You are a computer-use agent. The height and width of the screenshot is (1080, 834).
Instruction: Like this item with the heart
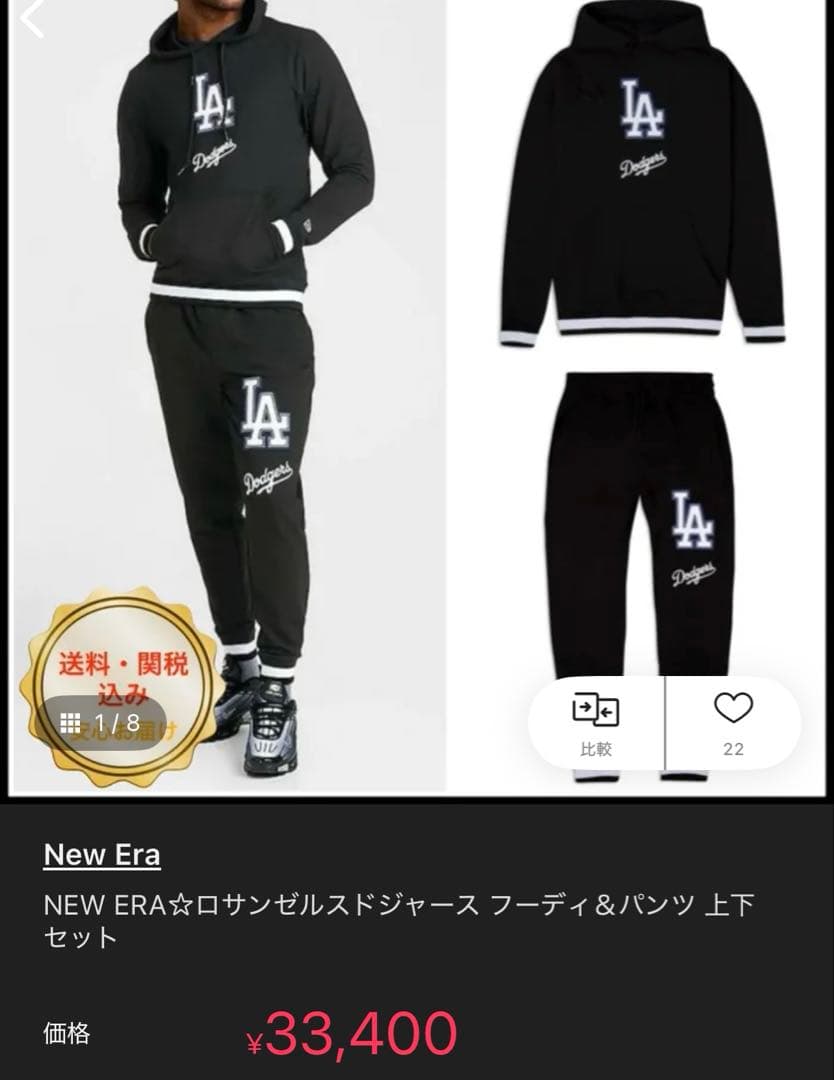[x=733, y=722]
